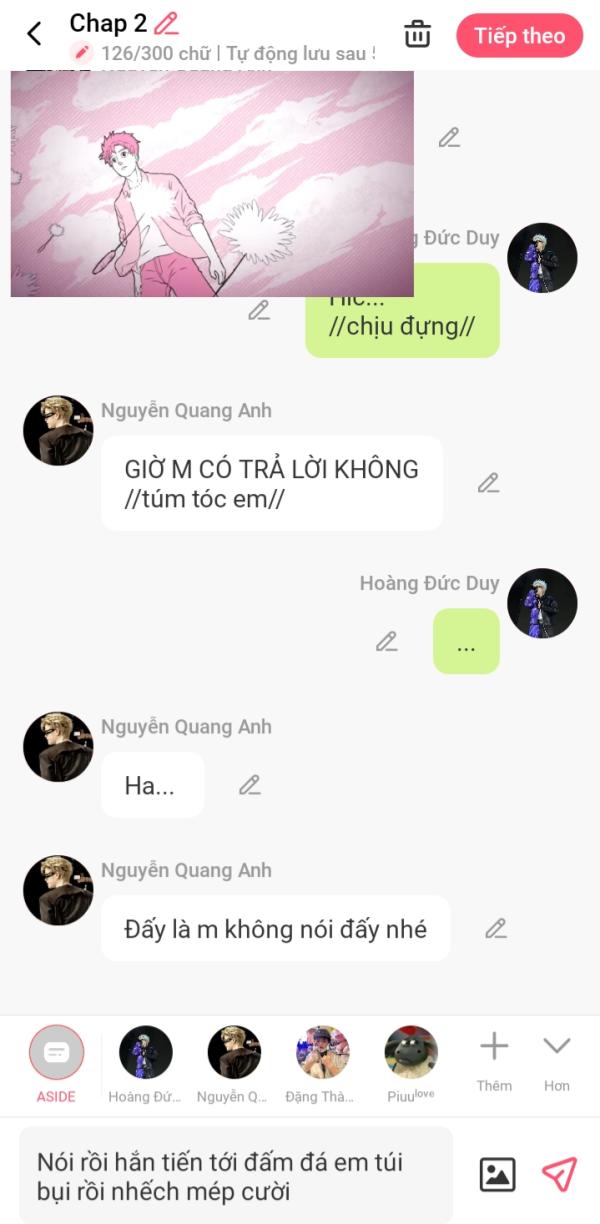Send the typed message
The image size is (600, 1224).
coord(559,1174)
